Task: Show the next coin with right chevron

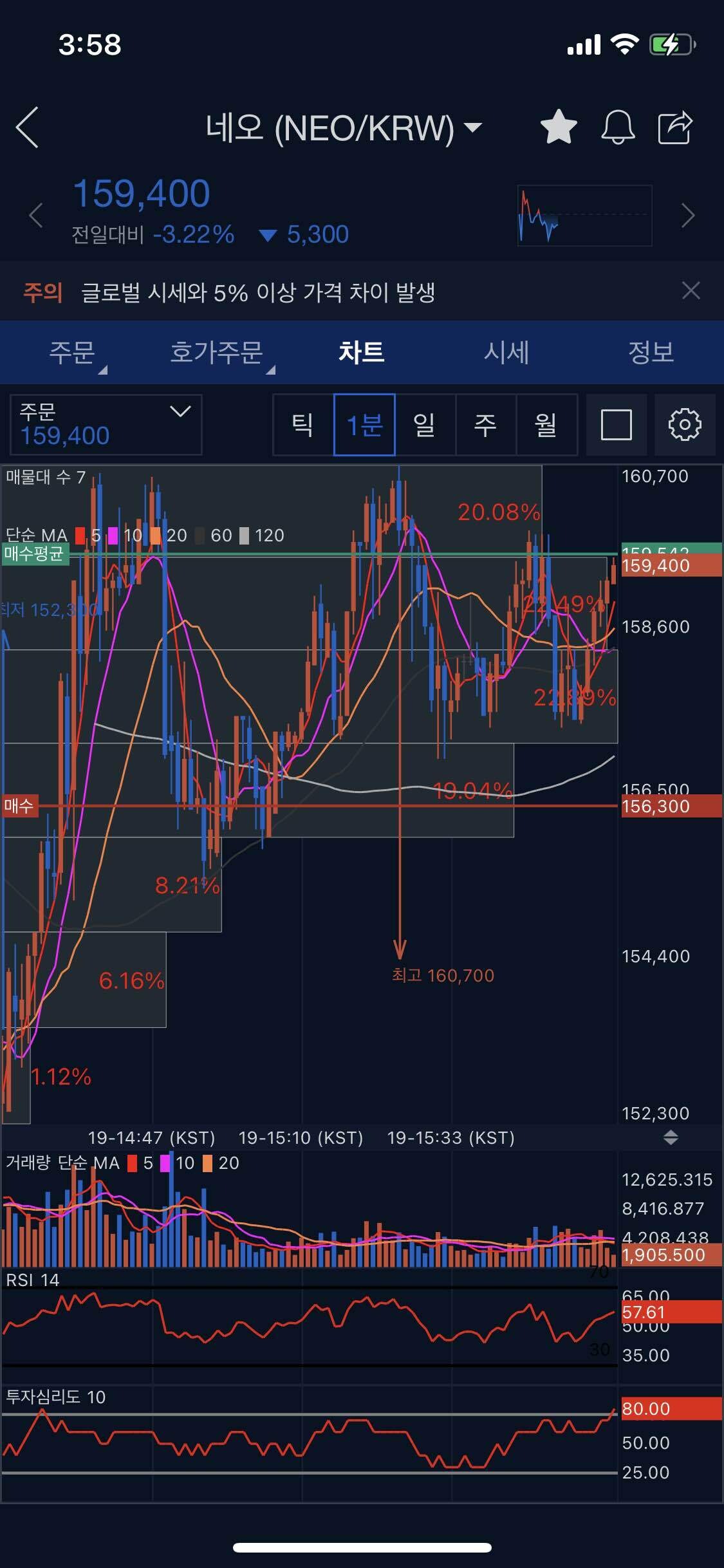Action: pos(688,215)
